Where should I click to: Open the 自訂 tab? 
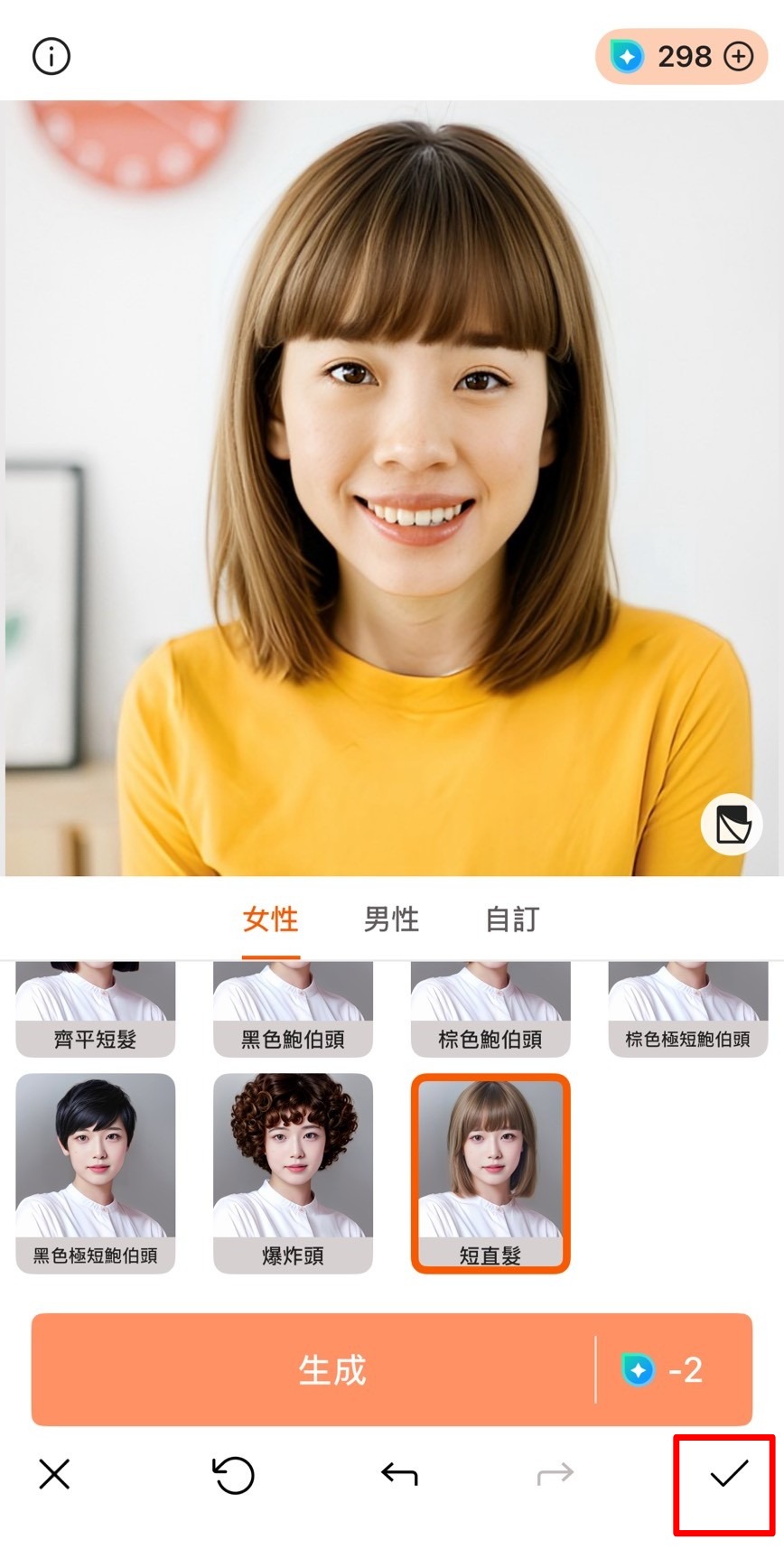click(510, 919)
